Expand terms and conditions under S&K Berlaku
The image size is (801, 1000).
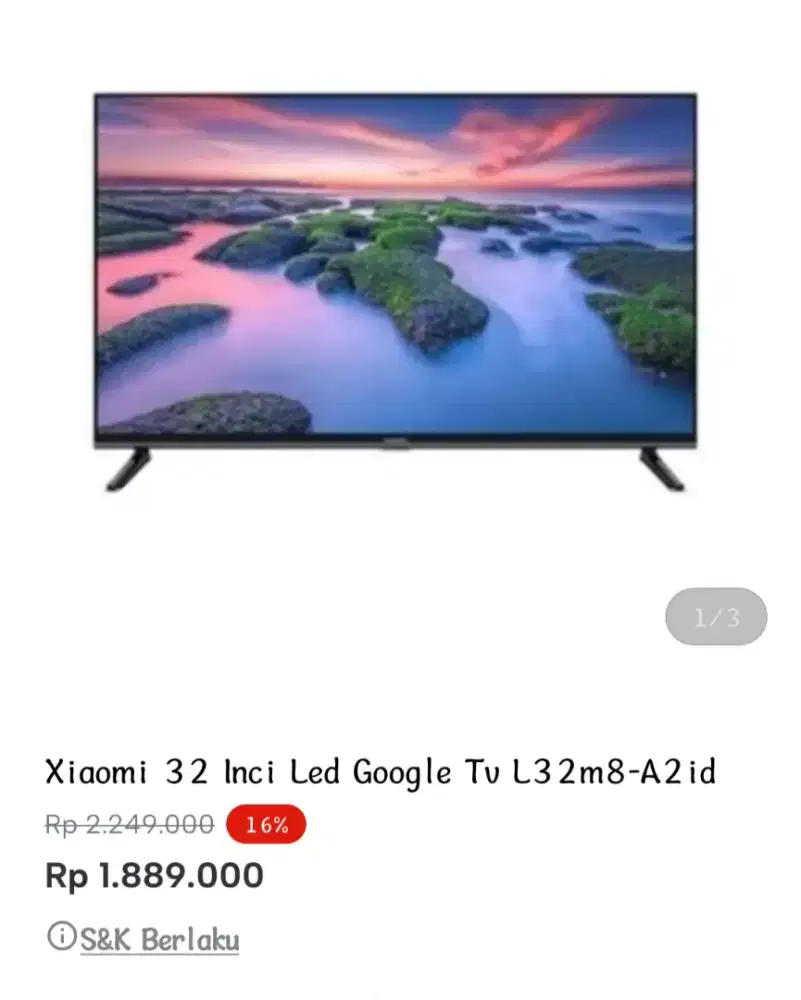(160, 938)
